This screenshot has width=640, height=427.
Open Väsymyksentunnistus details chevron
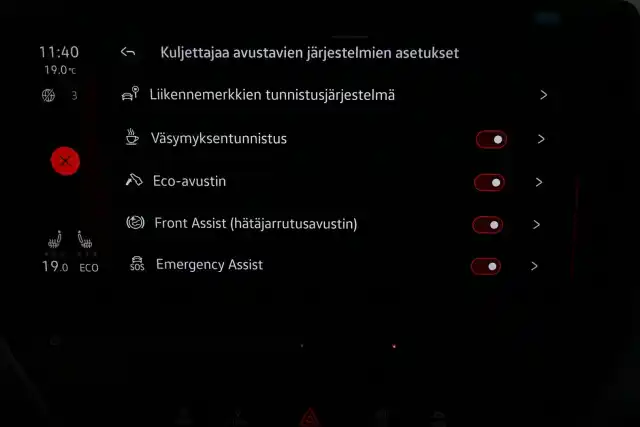point(541,139)
